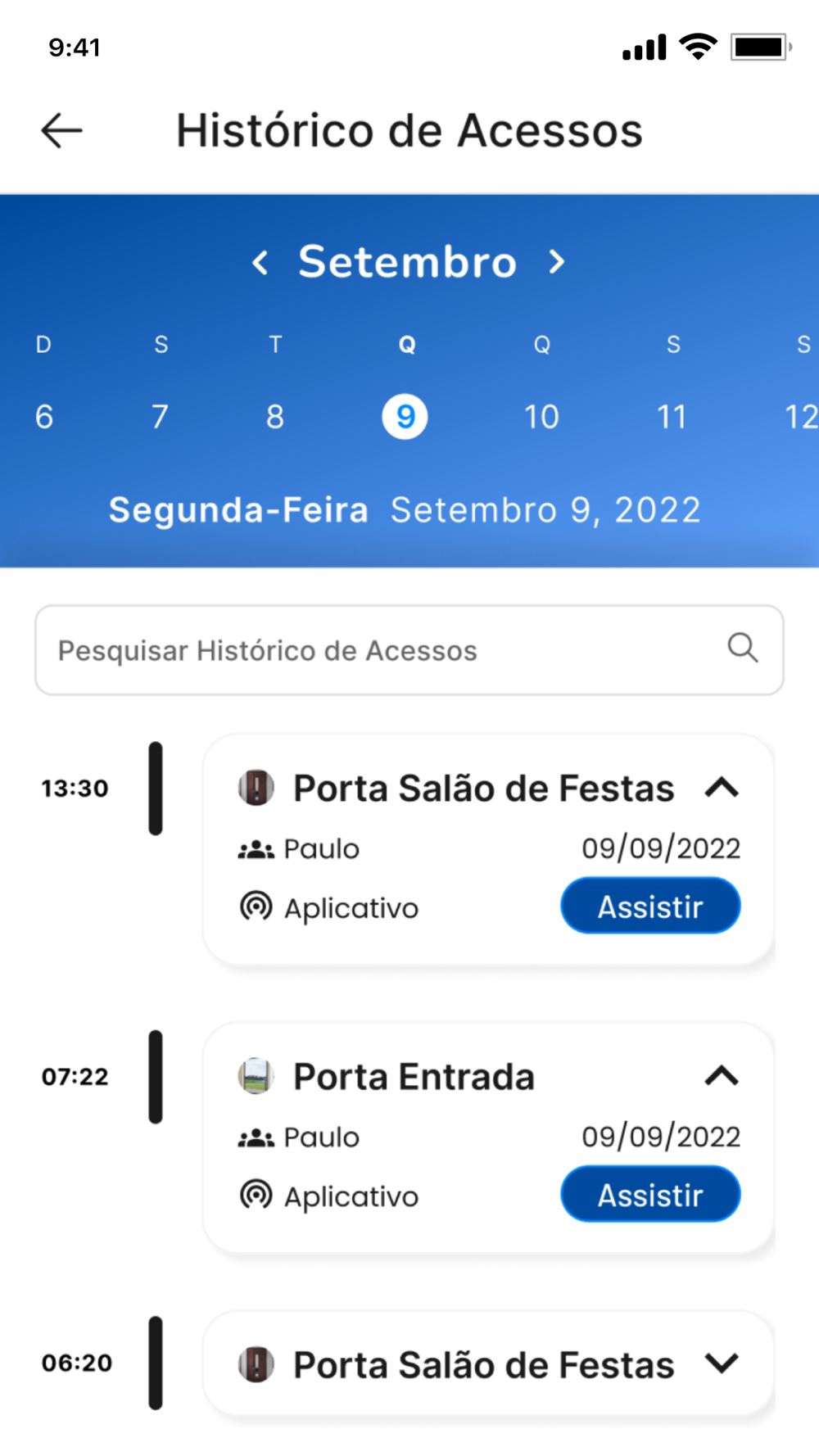Tap Assistir on the Porta Entrada entry
This screenshot has height=1456, width=819.
tap(650, 1195)
